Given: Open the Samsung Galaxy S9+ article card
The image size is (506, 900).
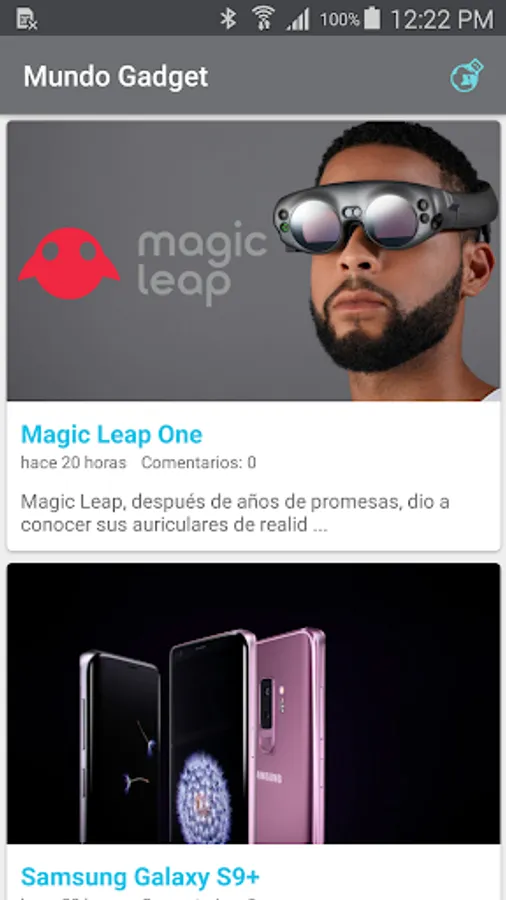Looking at the screenshot, I should [x=254, y=731].
